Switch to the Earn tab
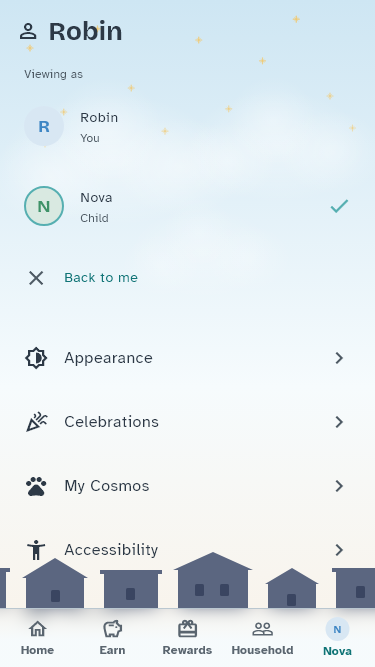This screenshot has height=667, width=375. [112, 638]
